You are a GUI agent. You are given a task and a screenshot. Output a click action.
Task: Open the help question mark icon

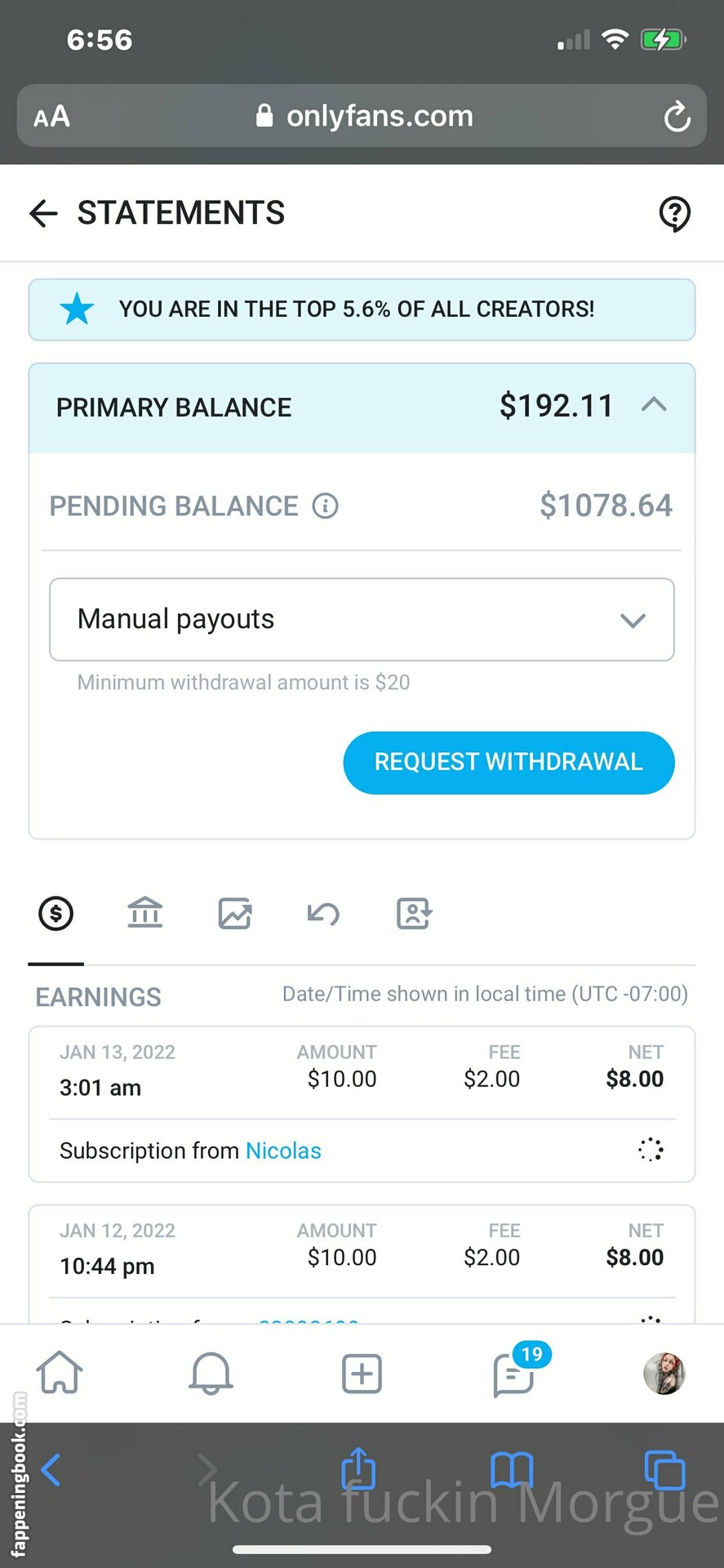(675, 214)
